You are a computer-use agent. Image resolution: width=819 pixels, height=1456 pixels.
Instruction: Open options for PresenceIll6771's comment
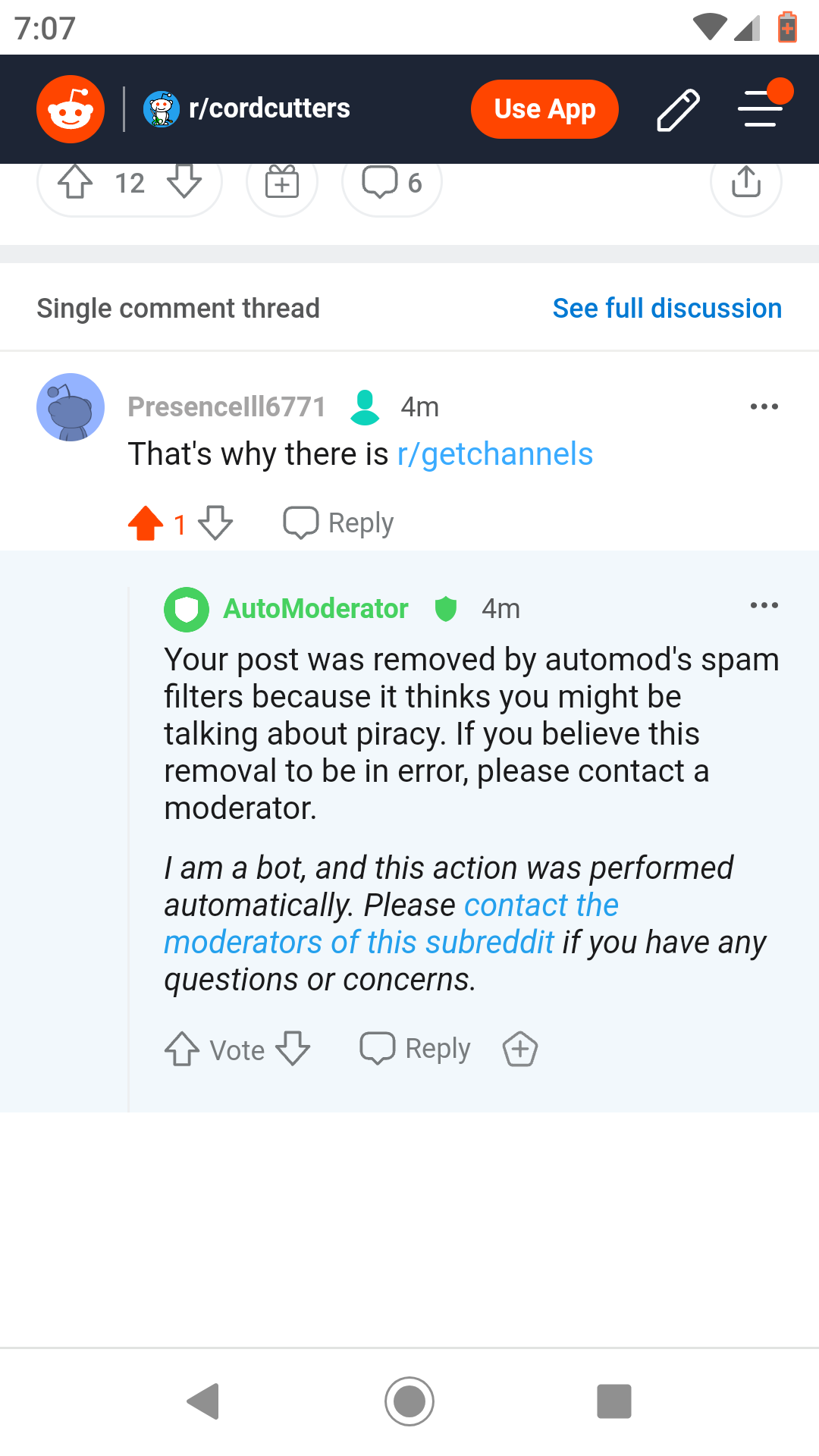[x=764, y=407]
